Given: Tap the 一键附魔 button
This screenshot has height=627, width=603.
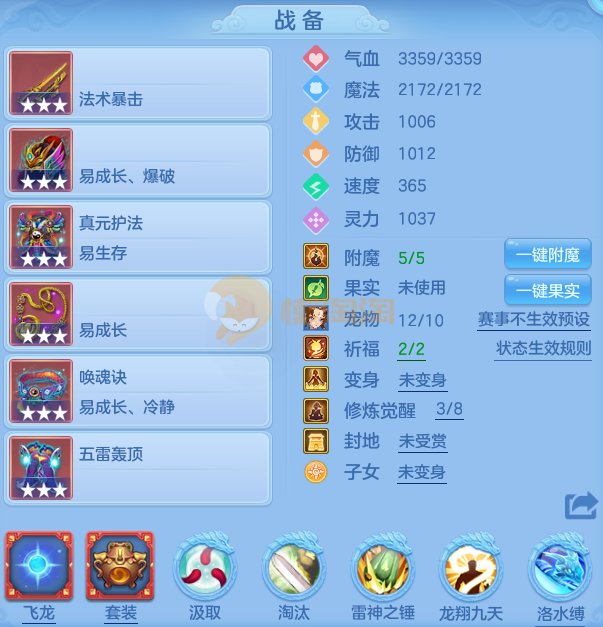Looking at the screenshot, I should click(547, 254).
